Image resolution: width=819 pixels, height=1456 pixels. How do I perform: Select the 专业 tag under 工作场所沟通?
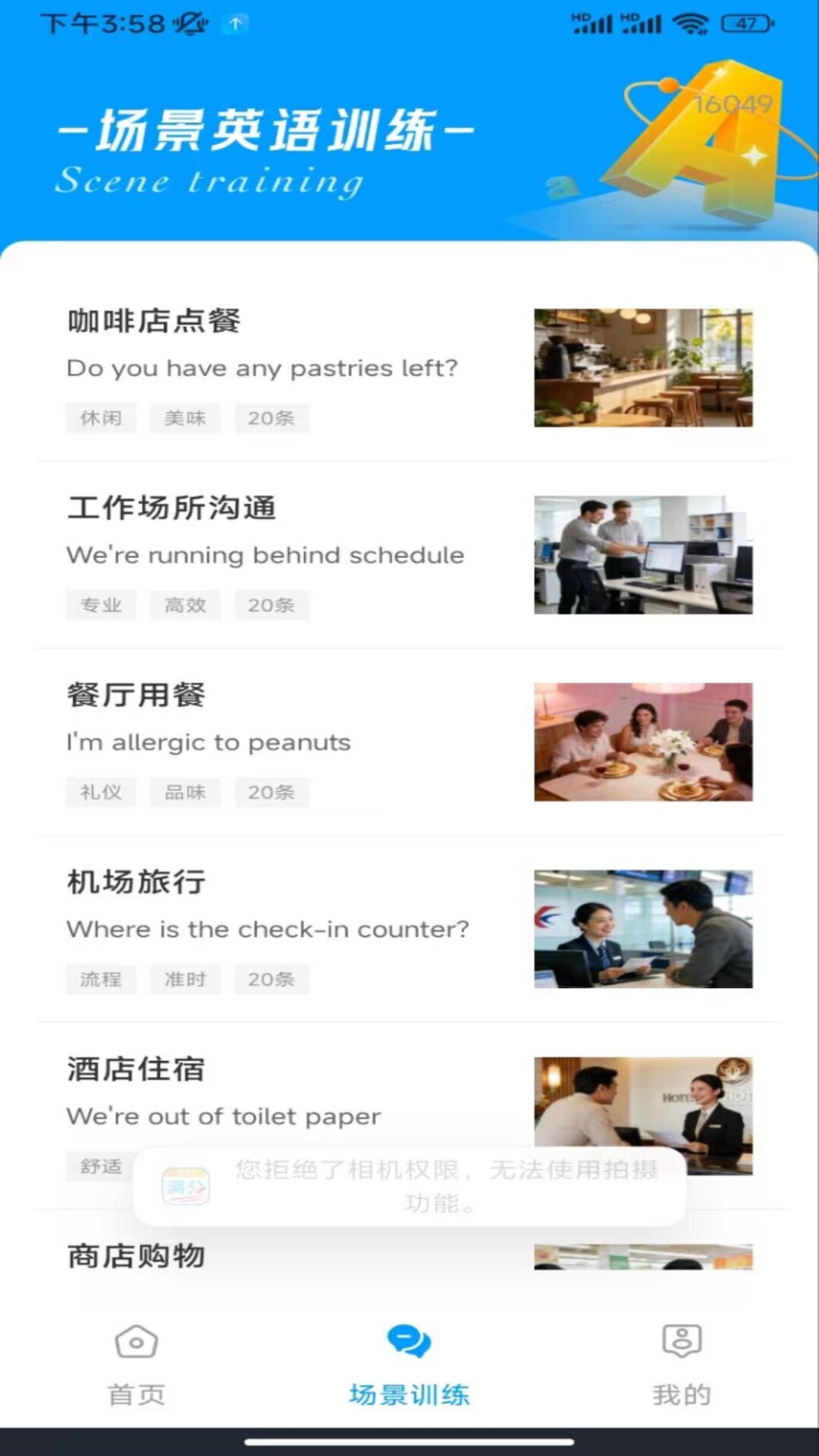coord(101,604)
